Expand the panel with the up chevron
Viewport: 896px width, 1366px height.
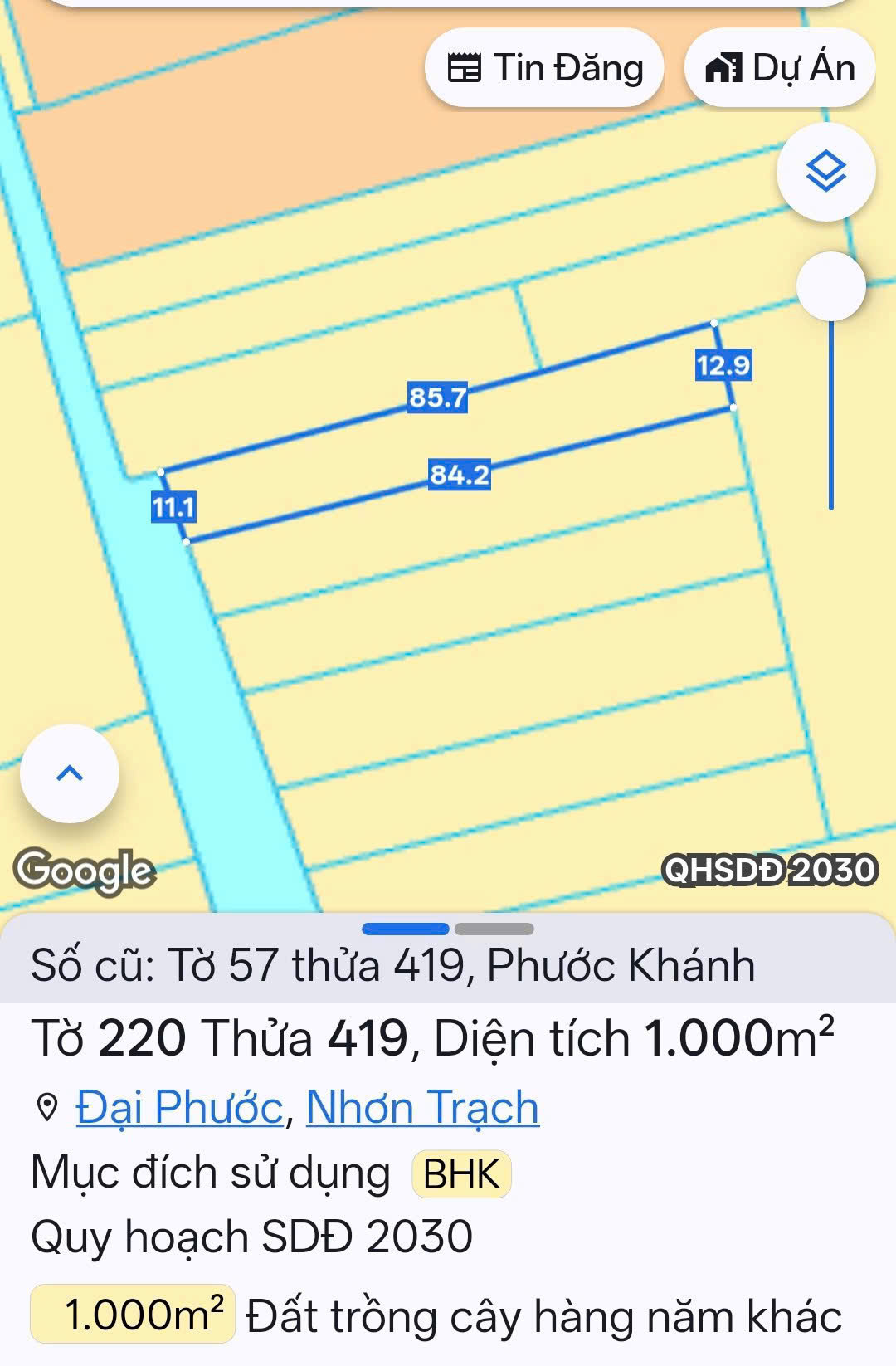70,773
